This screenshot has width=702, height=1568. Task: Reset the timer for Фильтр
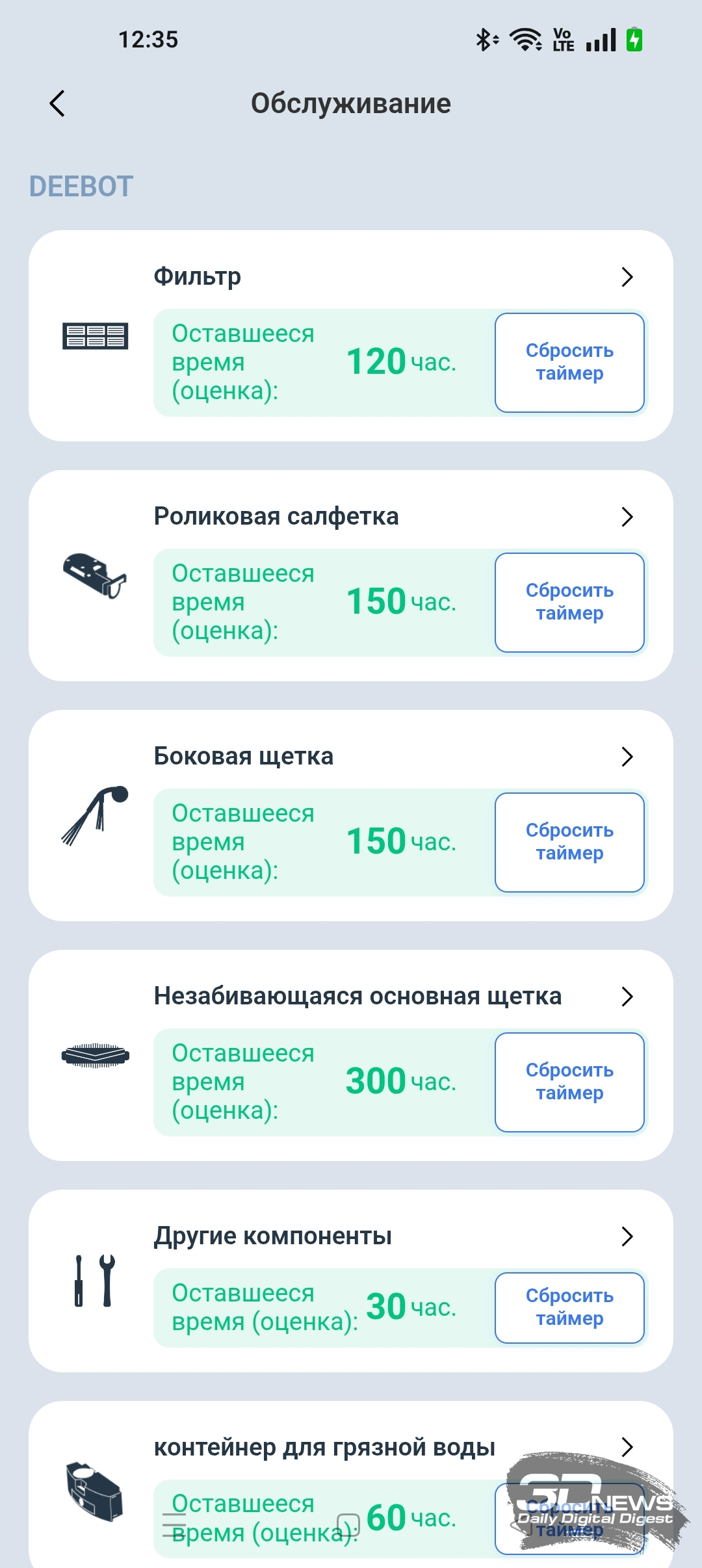[569, 362]
